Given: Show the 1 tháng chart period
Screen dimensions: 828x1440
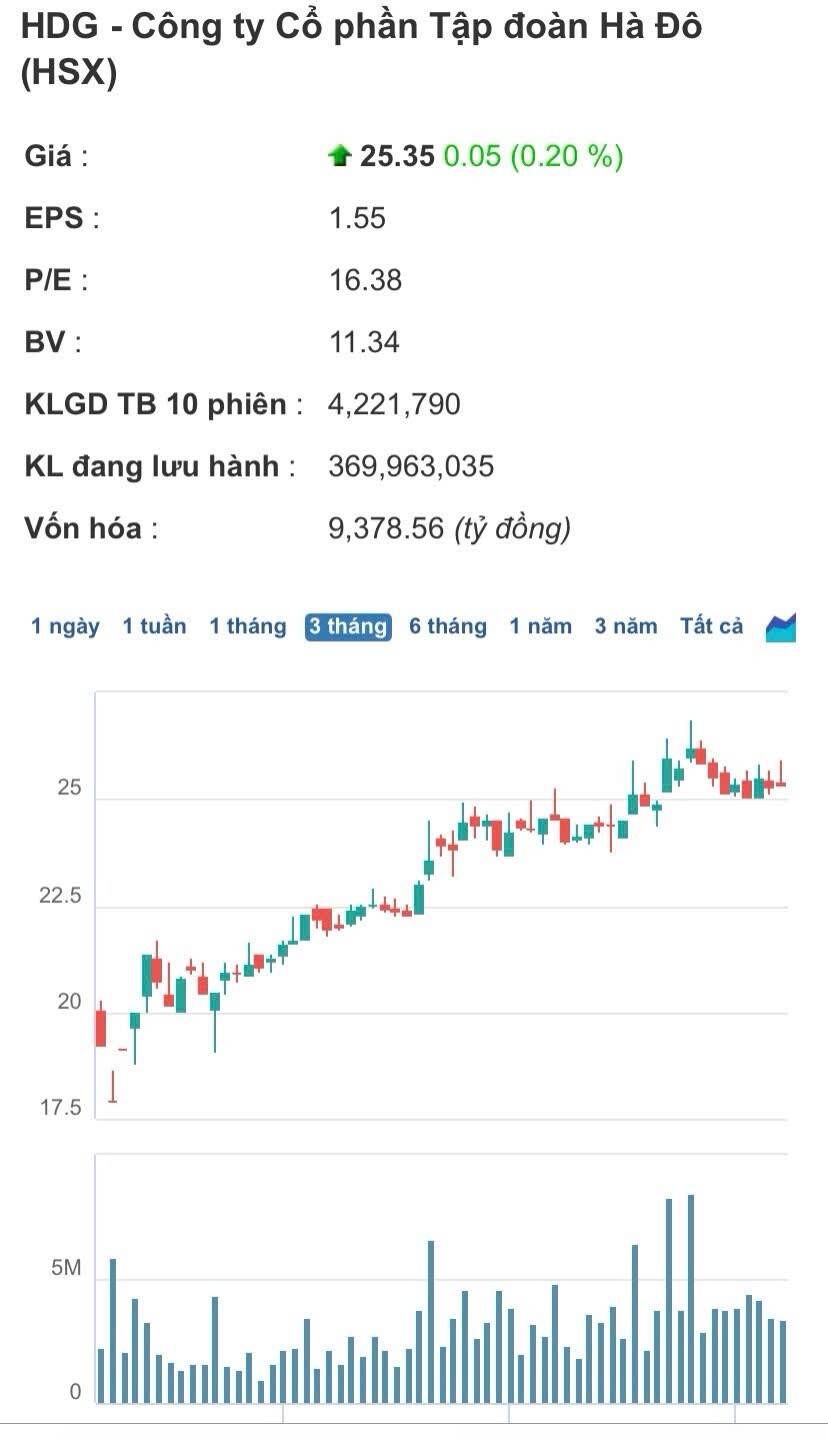Looking at the screenshot, I should pos(247,627).
